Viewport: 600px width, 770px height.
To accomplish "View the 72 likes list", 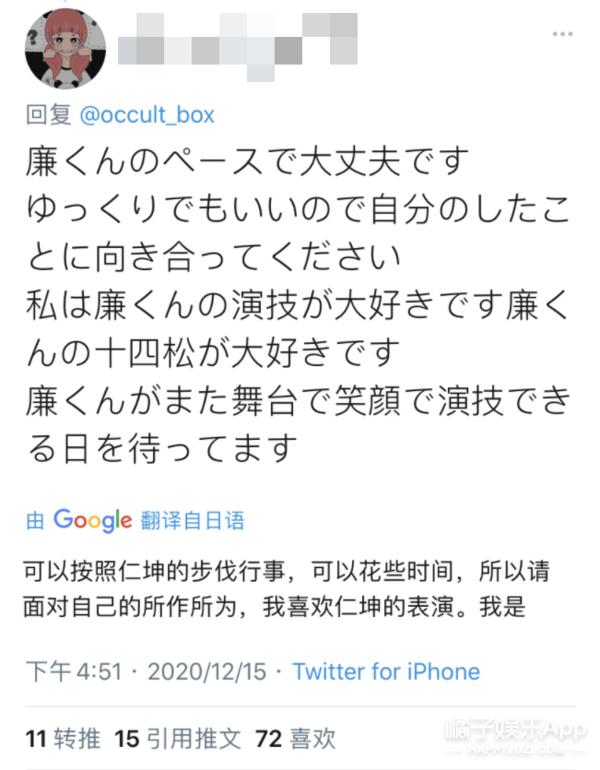I will [296, 739].
